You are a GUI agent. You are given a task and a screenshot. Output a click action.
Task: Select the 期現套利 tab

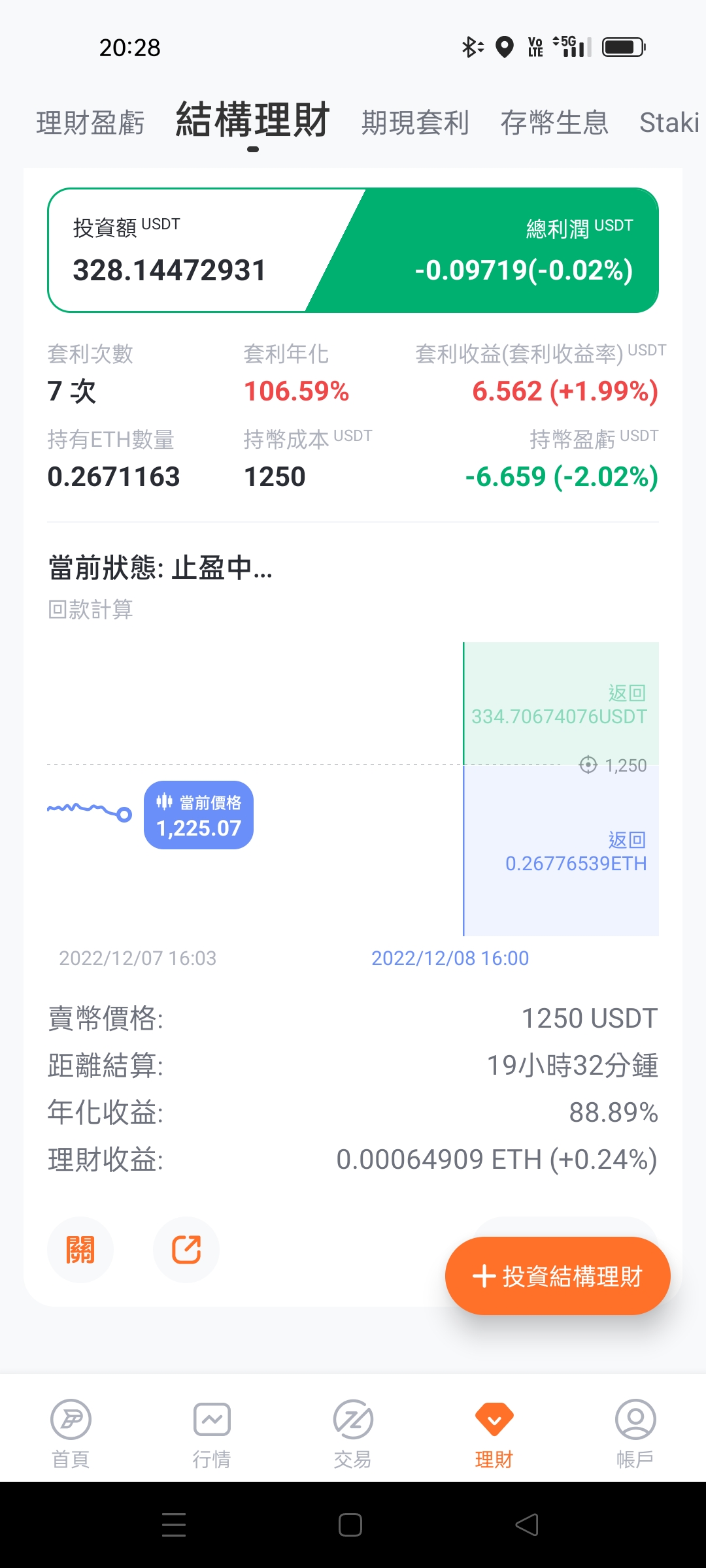coord(415,123)
